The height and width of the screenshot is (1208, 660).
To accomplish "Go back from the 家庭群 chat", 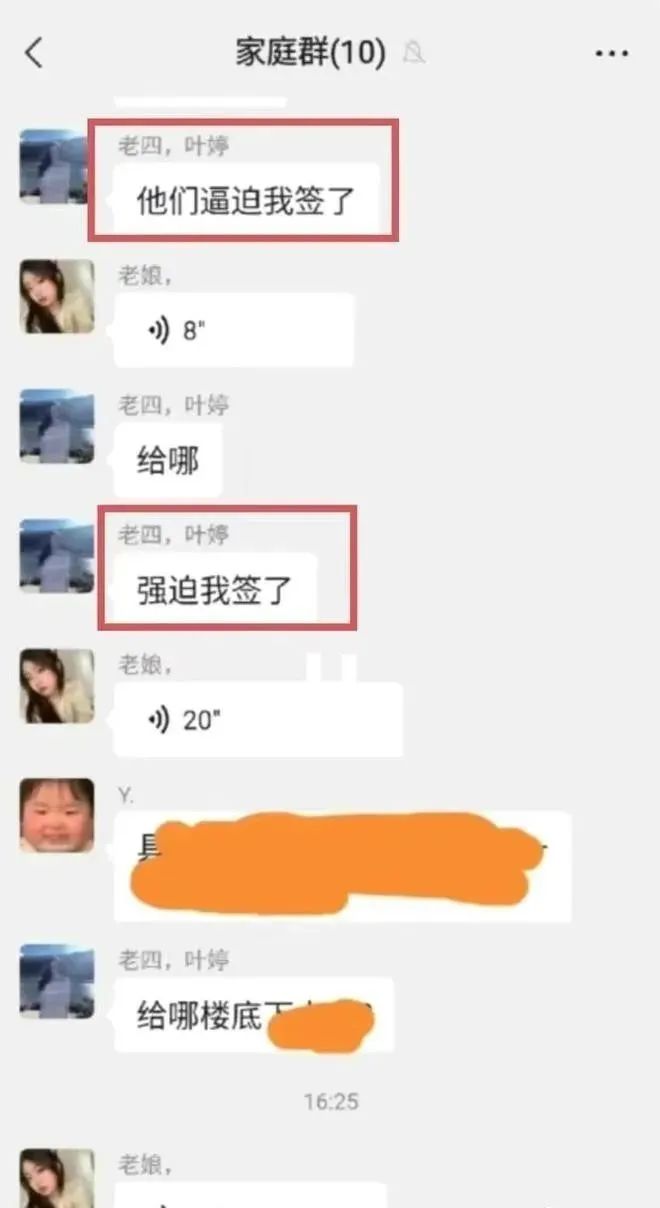I will (x=35, y=53).
